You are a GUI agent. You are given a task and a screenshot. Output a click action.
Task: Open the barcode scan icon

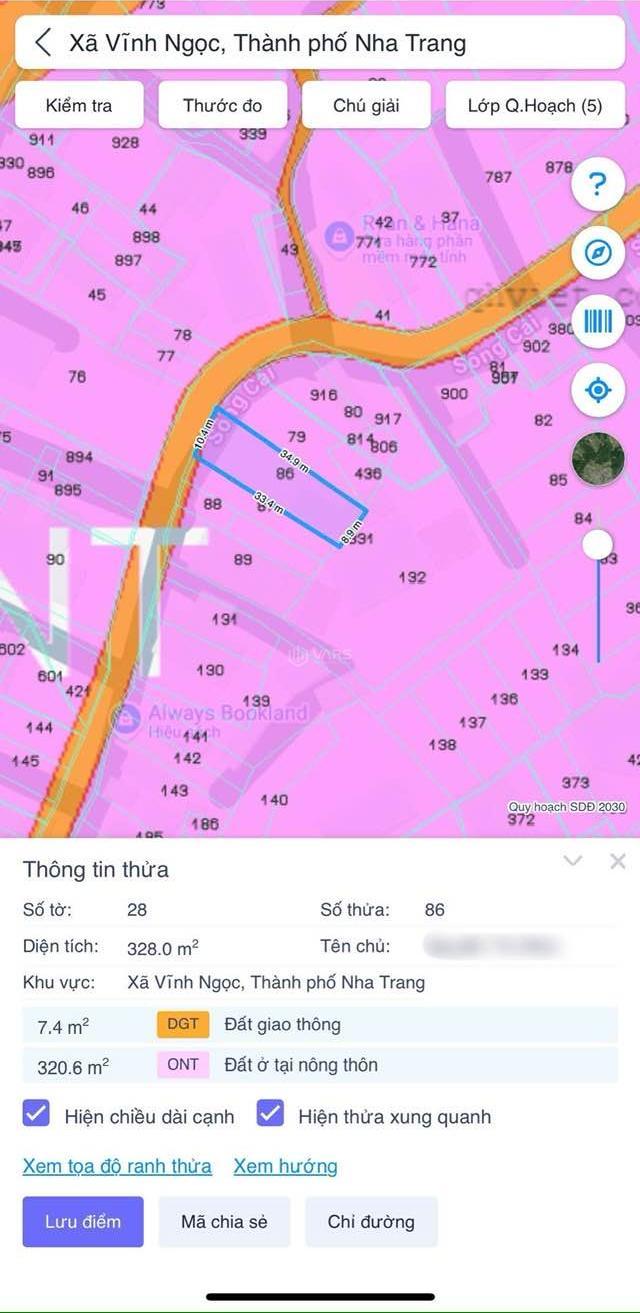pos(598,321)
